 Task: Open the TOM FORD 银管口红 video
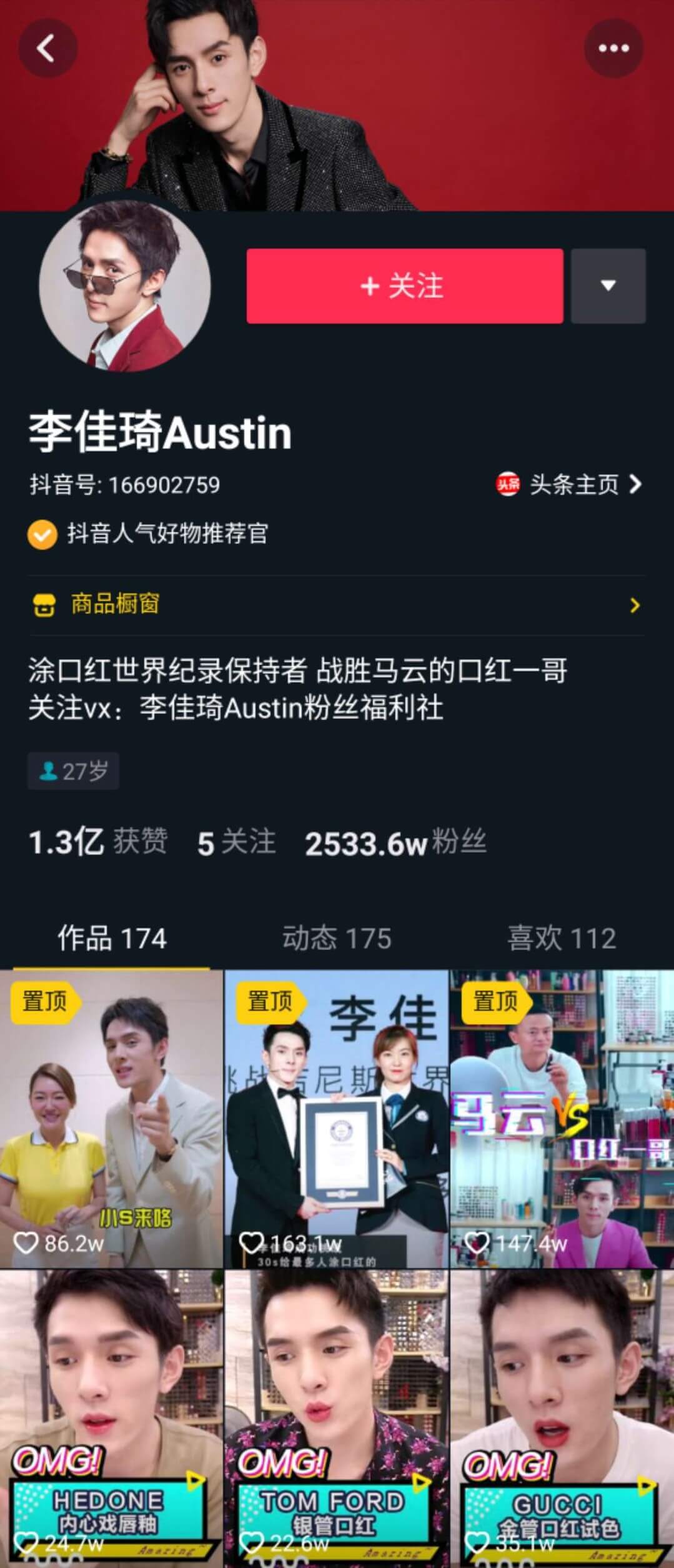pyautogui.click(x=336, y=1418)
